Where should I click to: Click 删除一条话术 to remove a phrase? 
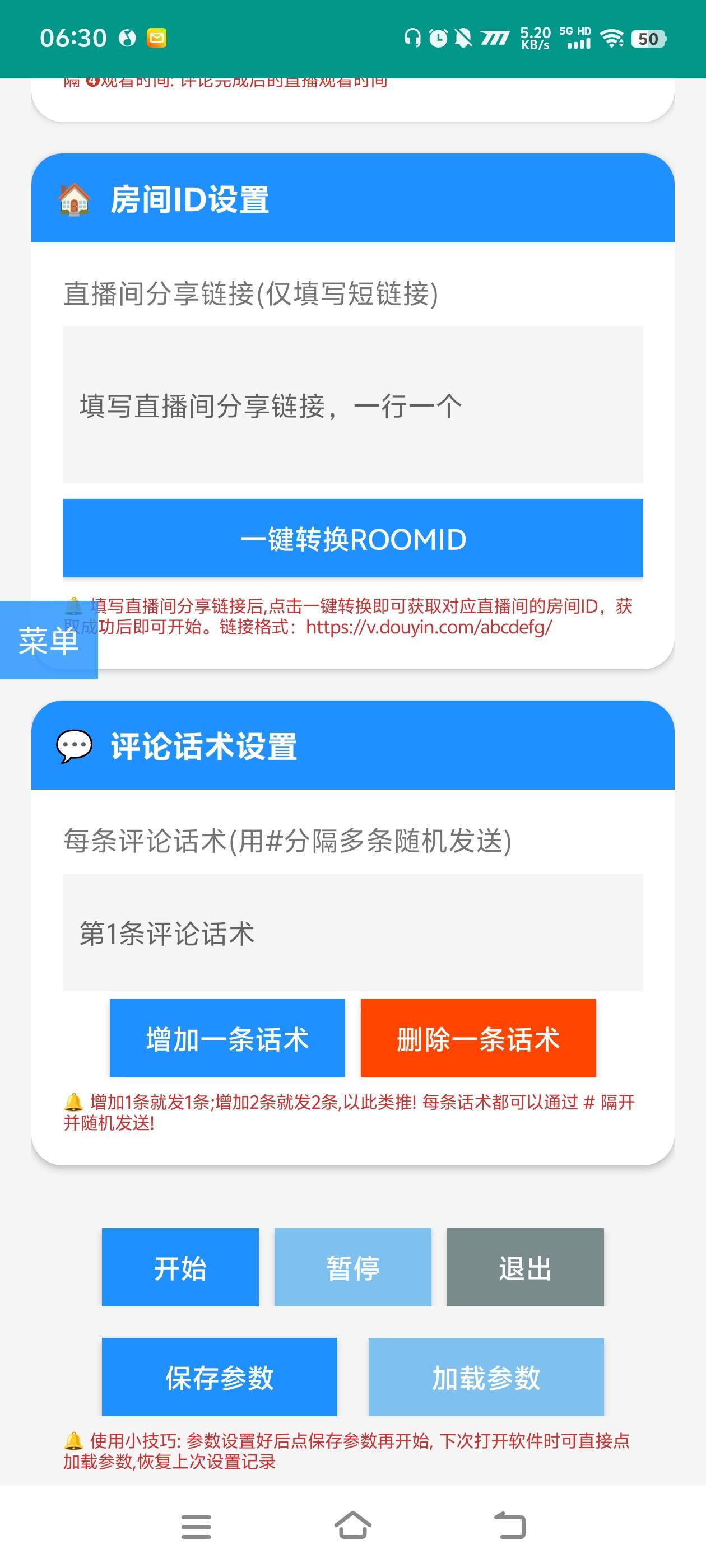479,1039
